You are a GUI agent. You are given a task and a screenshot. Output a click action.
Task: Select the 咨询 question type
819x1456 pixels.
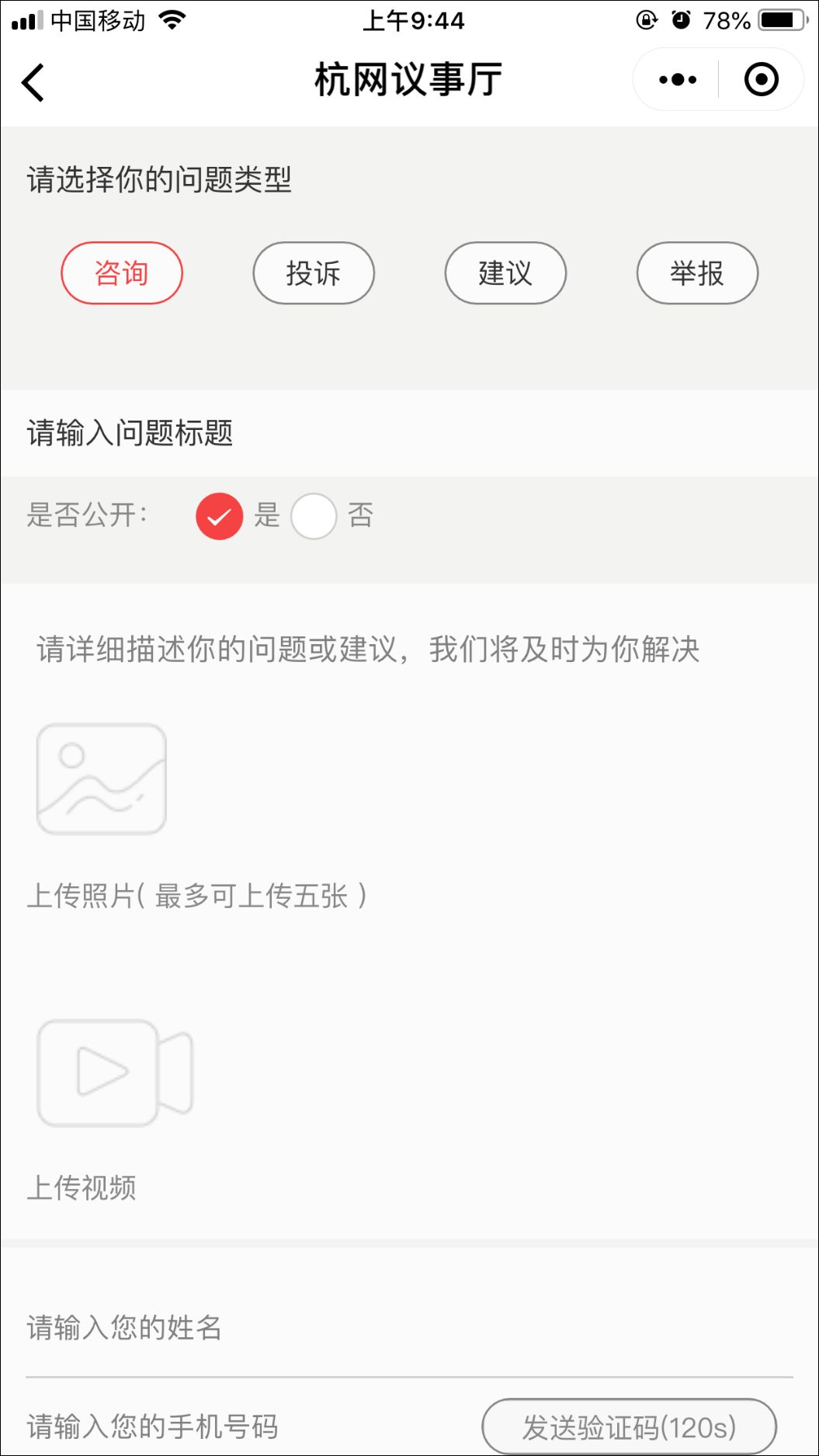(122, 273)
